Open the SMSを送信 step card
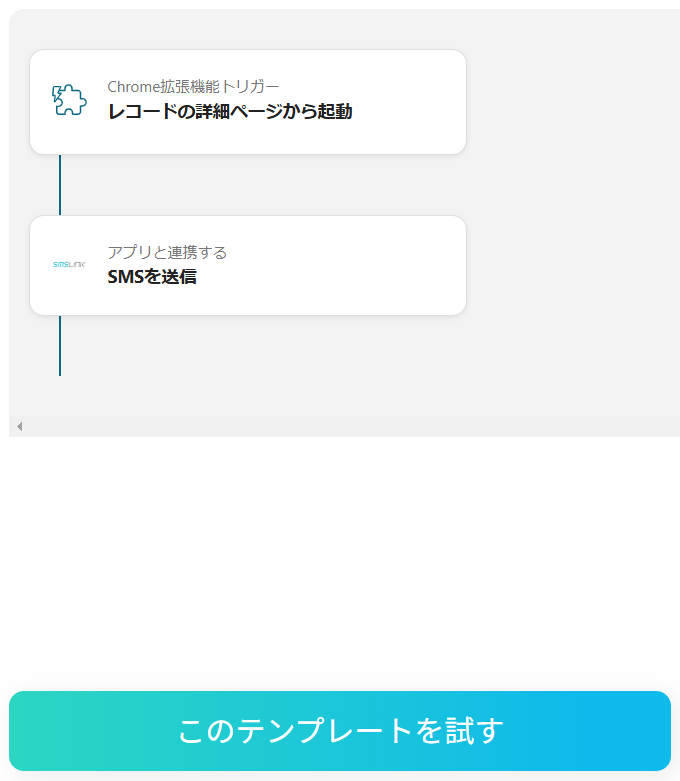 248,266
